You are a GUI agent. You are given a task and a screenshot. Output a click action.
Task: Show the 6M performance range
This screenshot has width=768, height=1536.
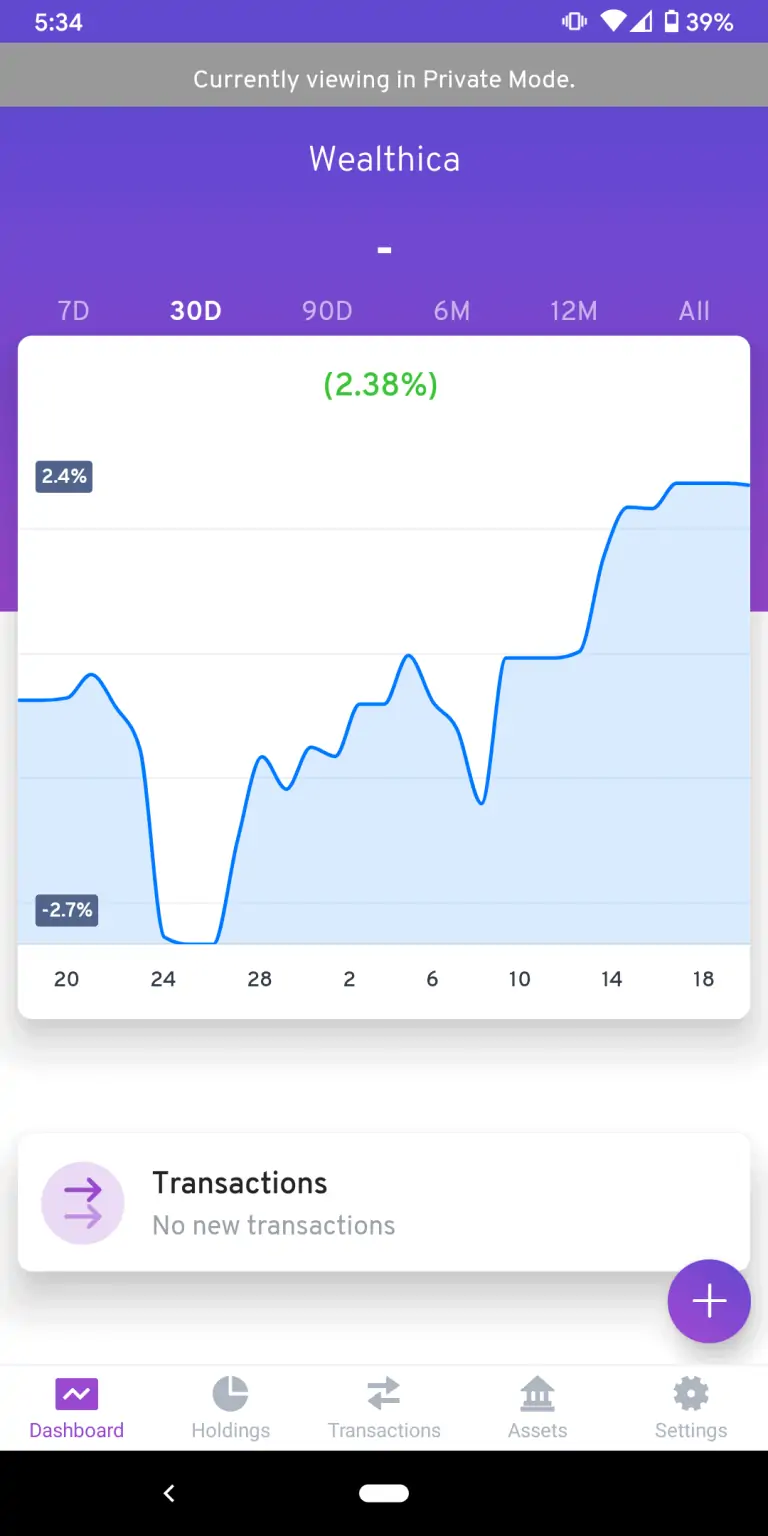click(452, 311)
